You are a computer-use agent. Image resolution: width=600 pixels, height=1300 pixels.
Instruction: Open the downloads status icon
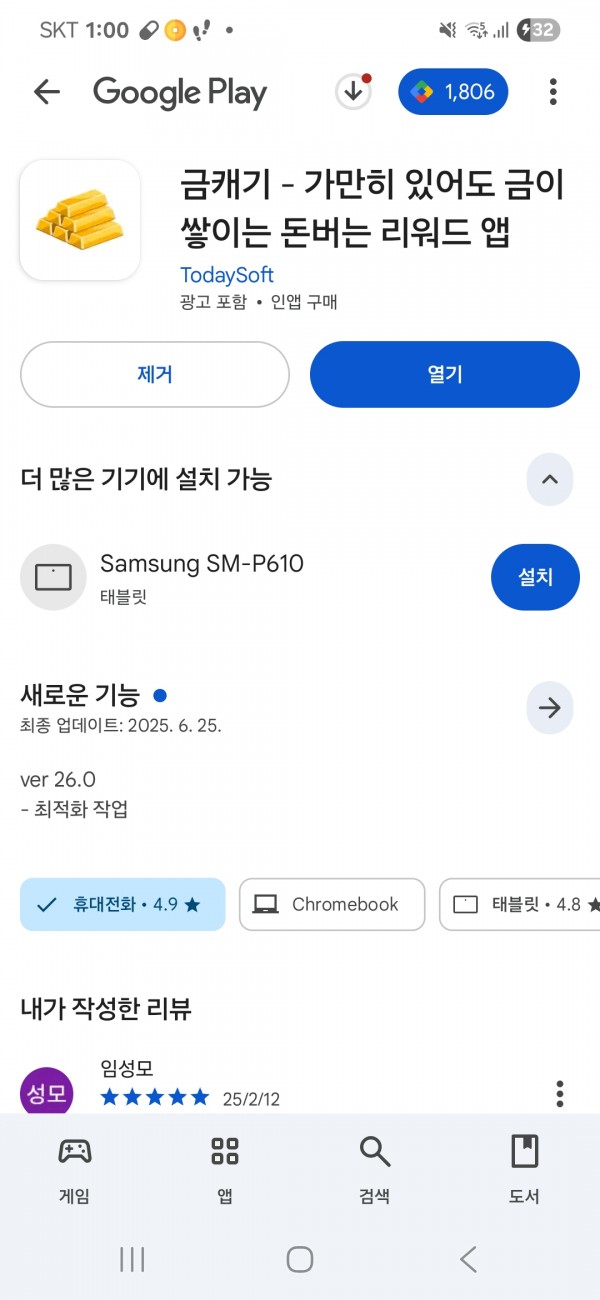click(353, 92)
